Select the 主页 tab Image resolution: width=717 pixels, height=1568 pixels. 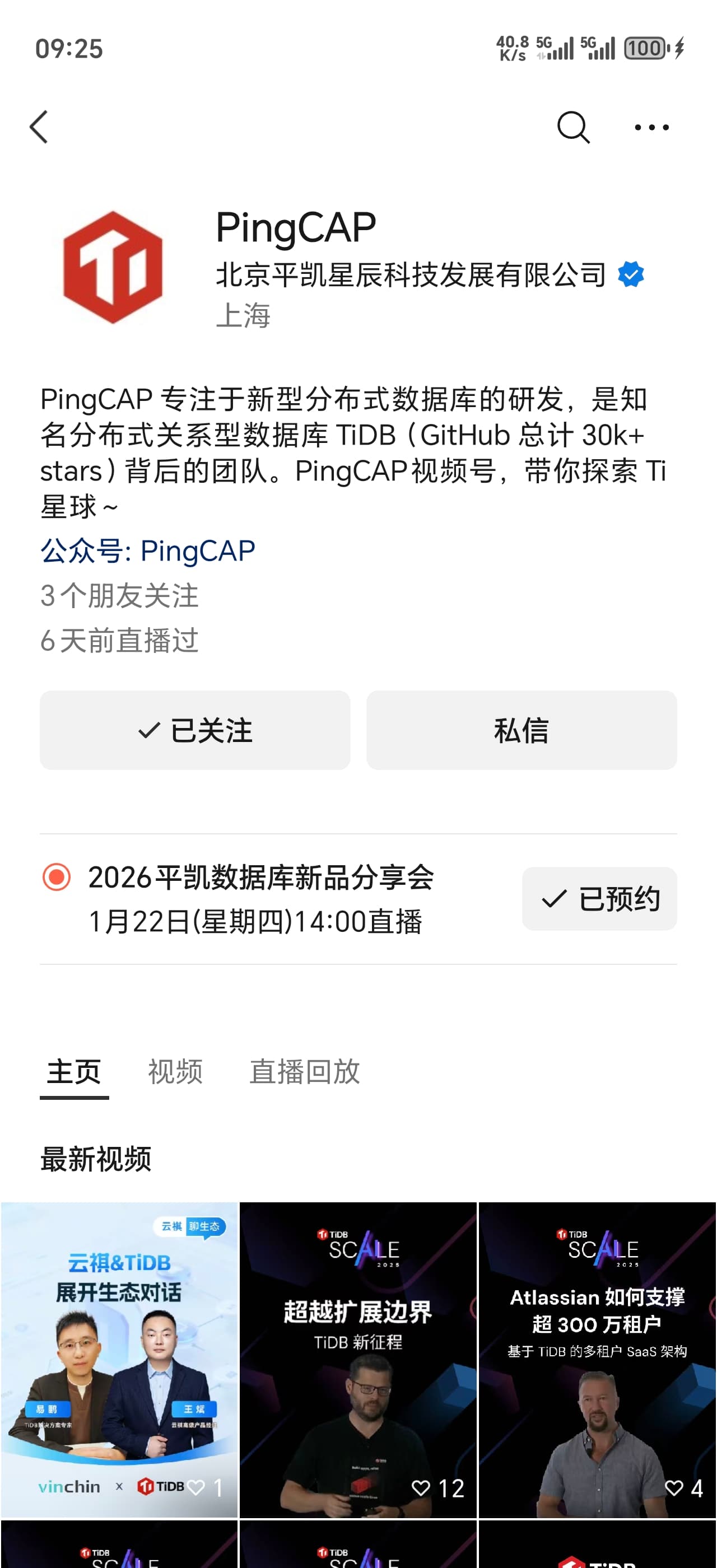pos(75,1072)
